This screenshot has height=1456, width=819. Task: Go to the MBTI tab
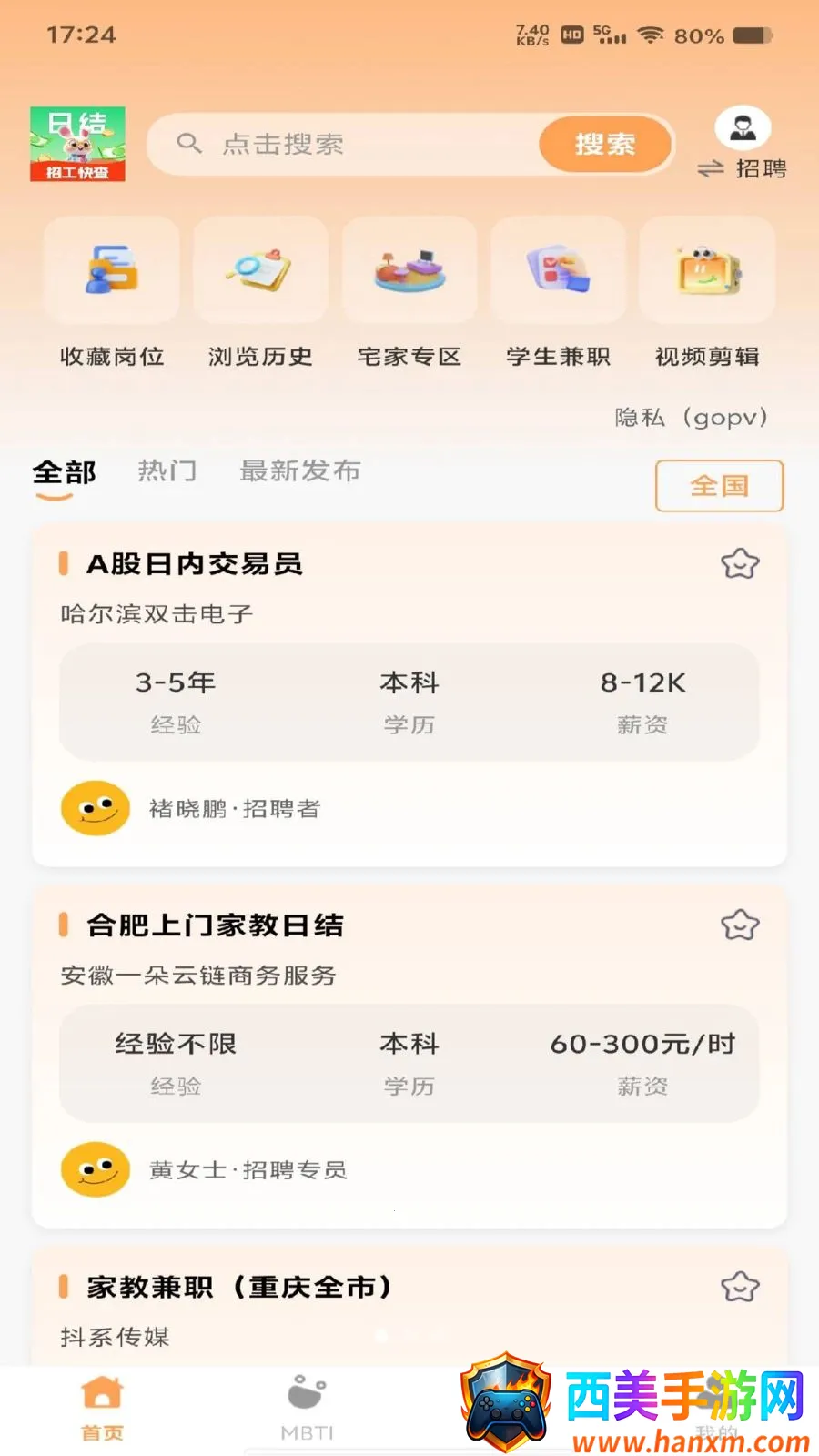pos(308,1409)
